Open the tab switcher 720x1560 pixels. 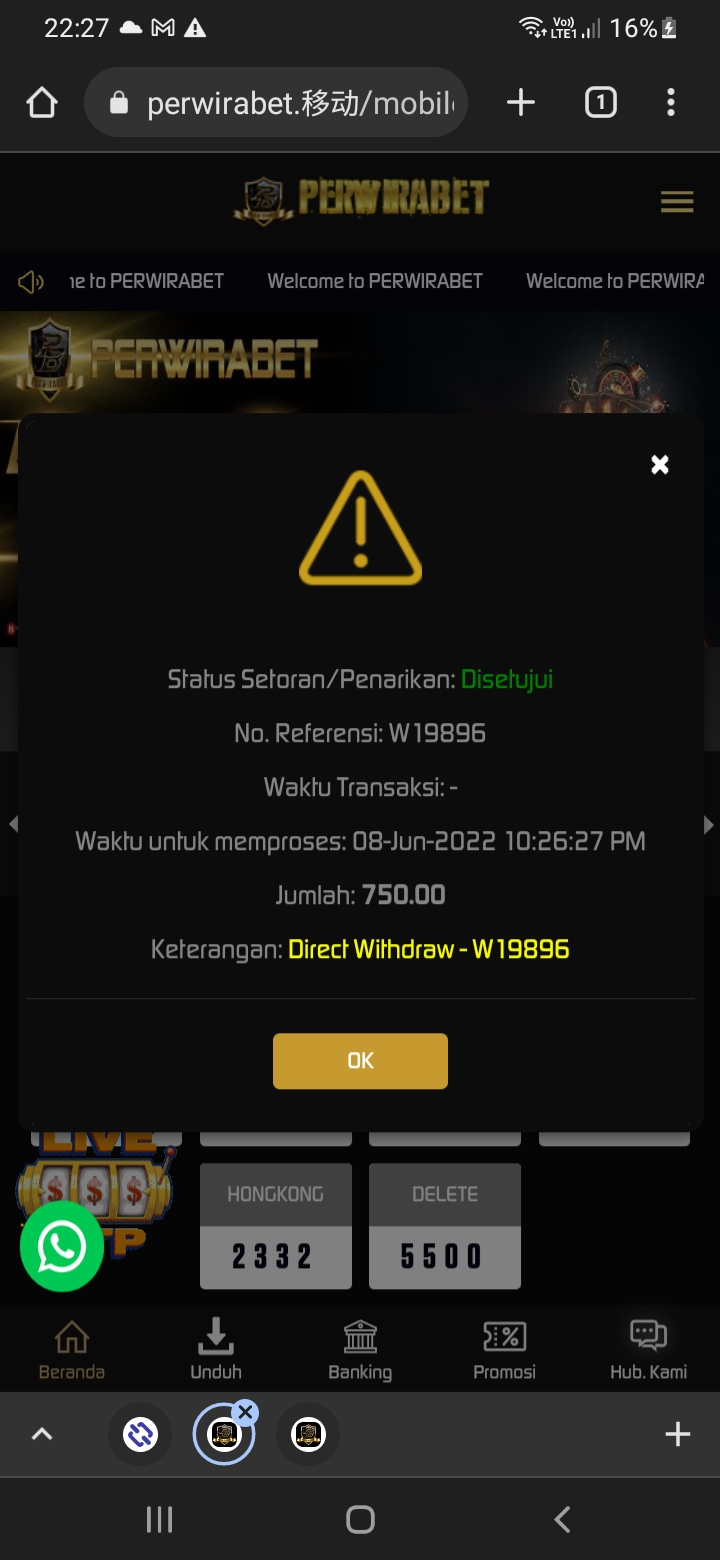[600, 102]
